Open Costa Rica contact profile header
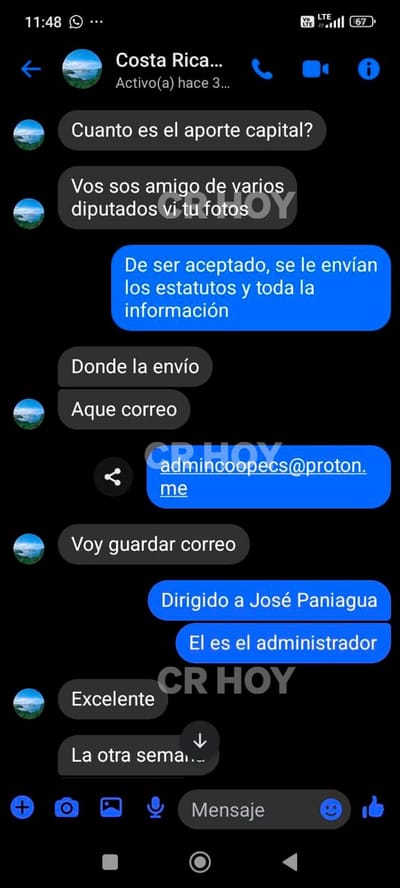Viewport: 400px width, 888px height. click(146, 69)
